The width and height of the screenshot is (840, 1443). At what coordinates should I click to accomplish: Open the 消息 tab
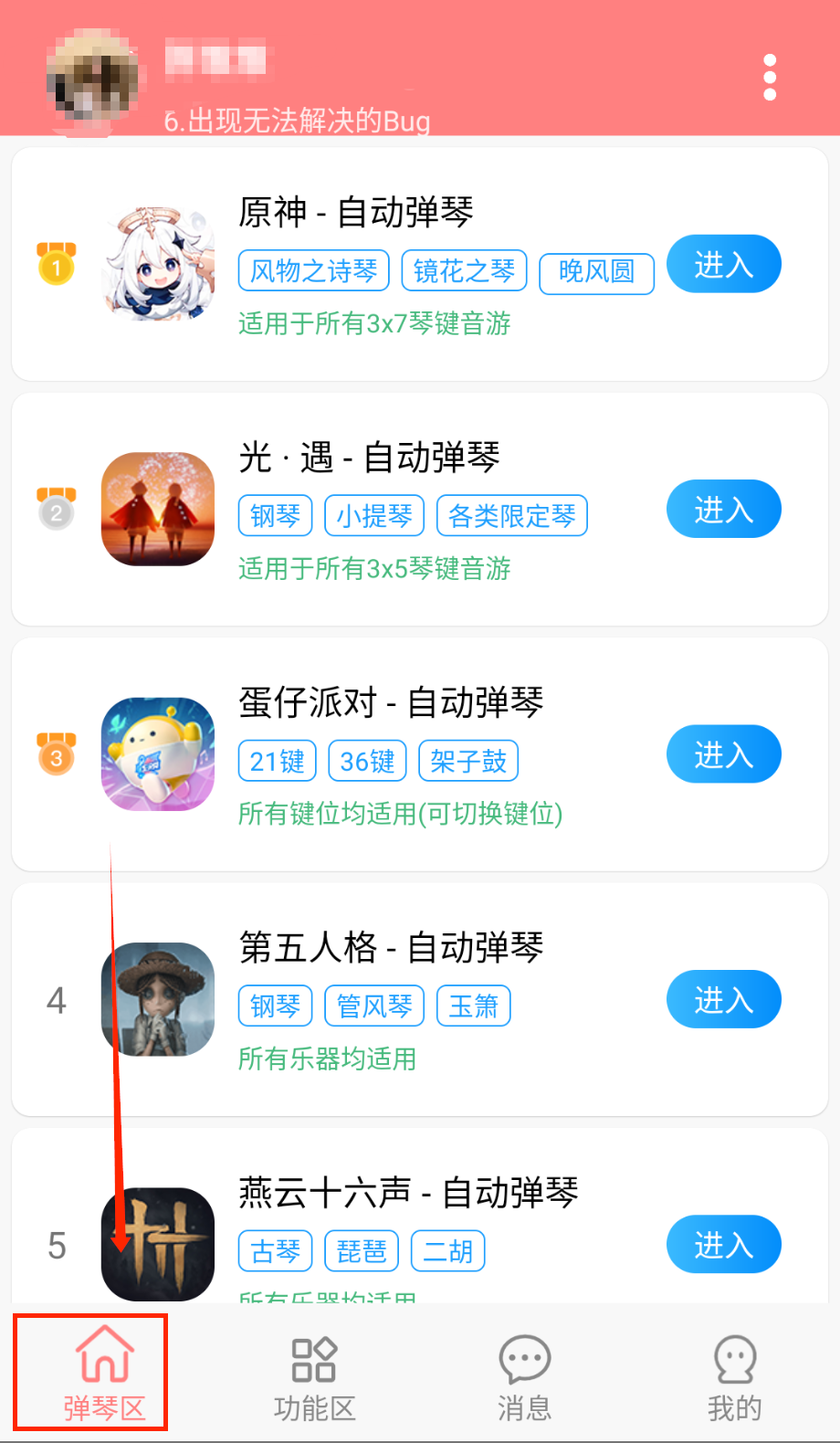click(x=524, y=1375)
